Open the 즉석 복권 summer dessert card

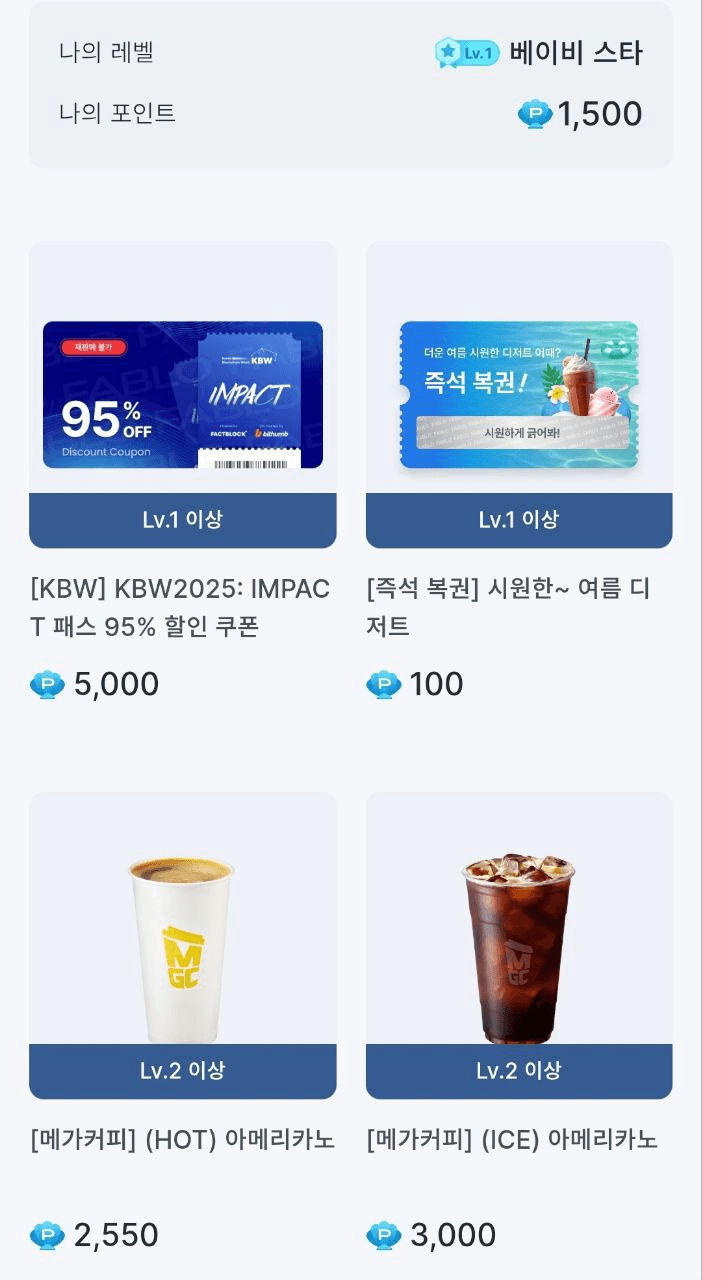[x=518, y=395]
